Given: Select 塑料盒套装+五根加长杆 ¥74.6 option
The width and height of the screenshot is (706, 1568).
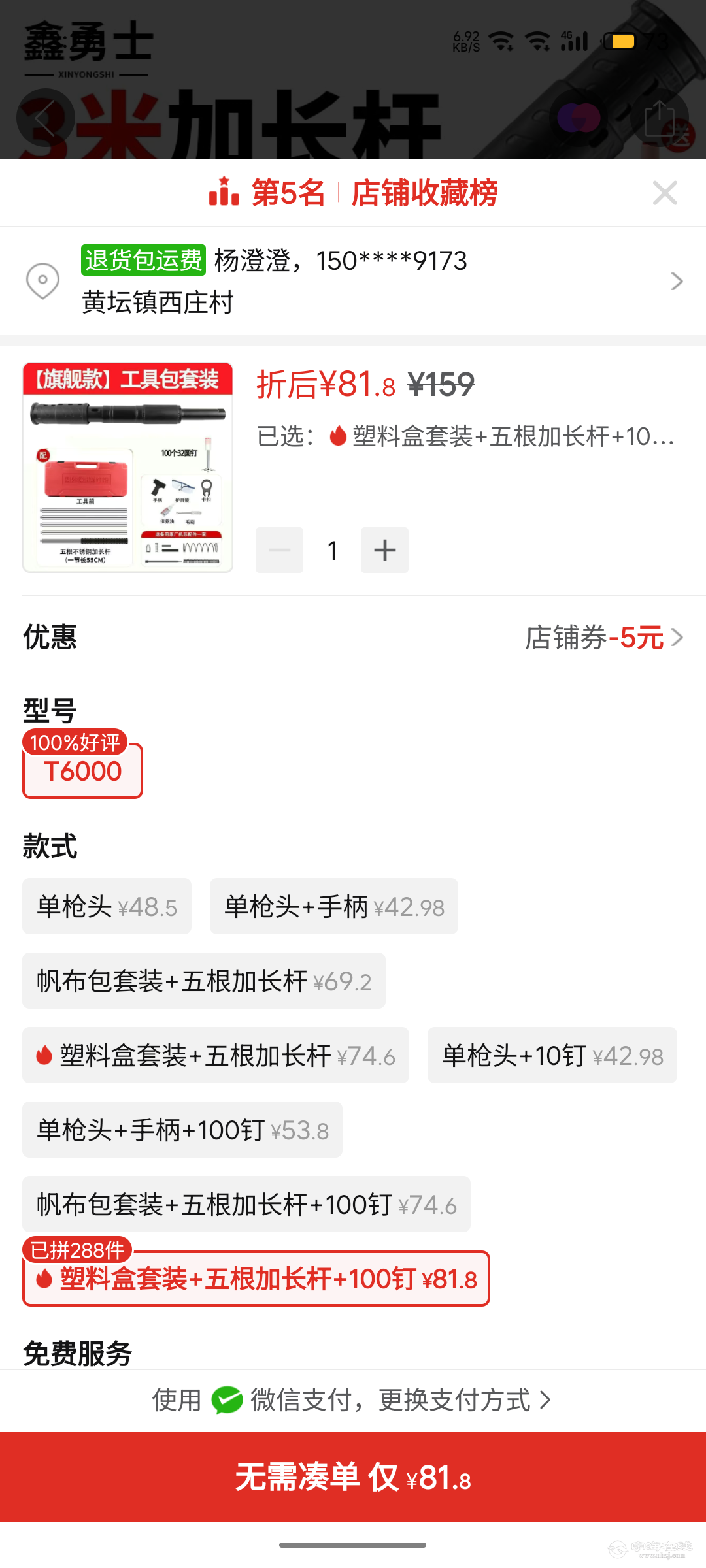Looking at the screenshot, I should pyautogui.click(x=215, y=1056).
